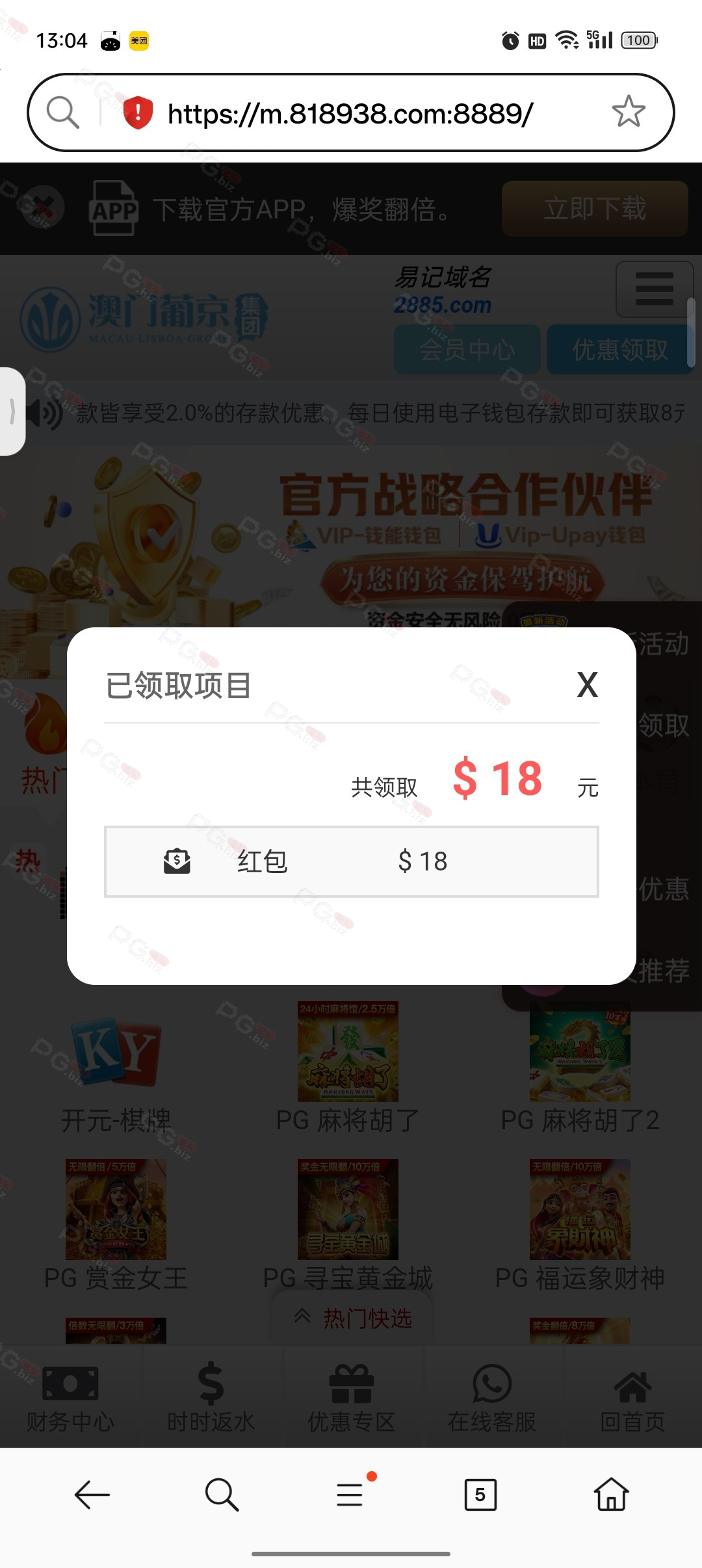View the 5 open tabs
This screenshot has width=702, height=1568.
pyautogui.click(x=480, y=1495)
